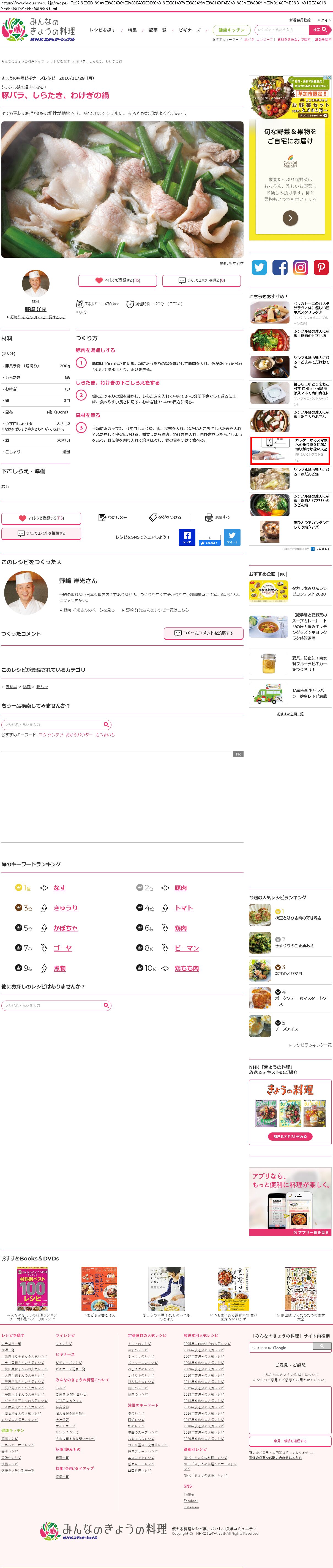The width and height of the screenshot is (333, 1568).
Task: Open the 豚バラ category link
Action: [x=42, y=687]
